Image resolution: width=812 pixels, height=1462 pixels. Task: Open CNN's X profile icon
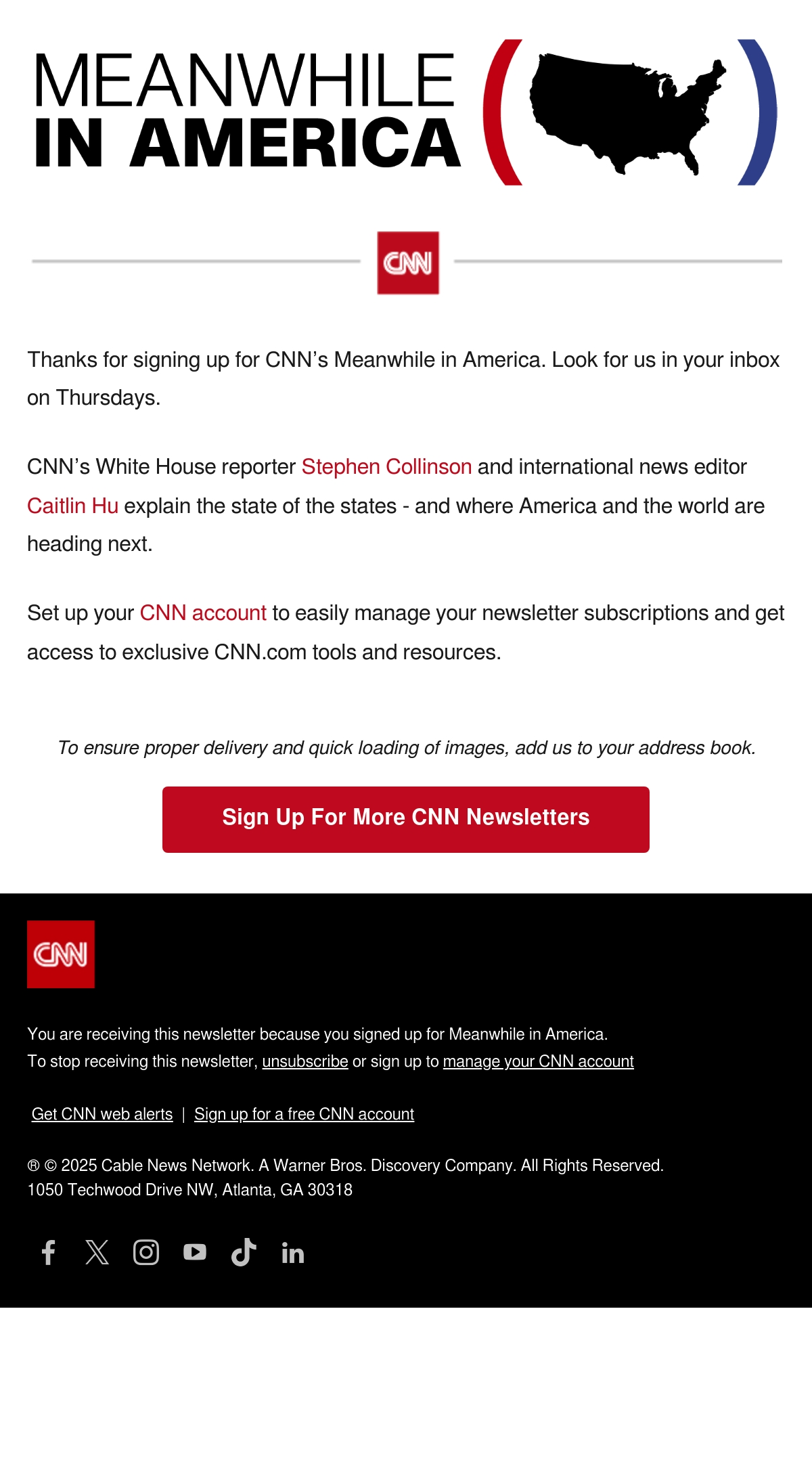click(x=97, y=1252)
